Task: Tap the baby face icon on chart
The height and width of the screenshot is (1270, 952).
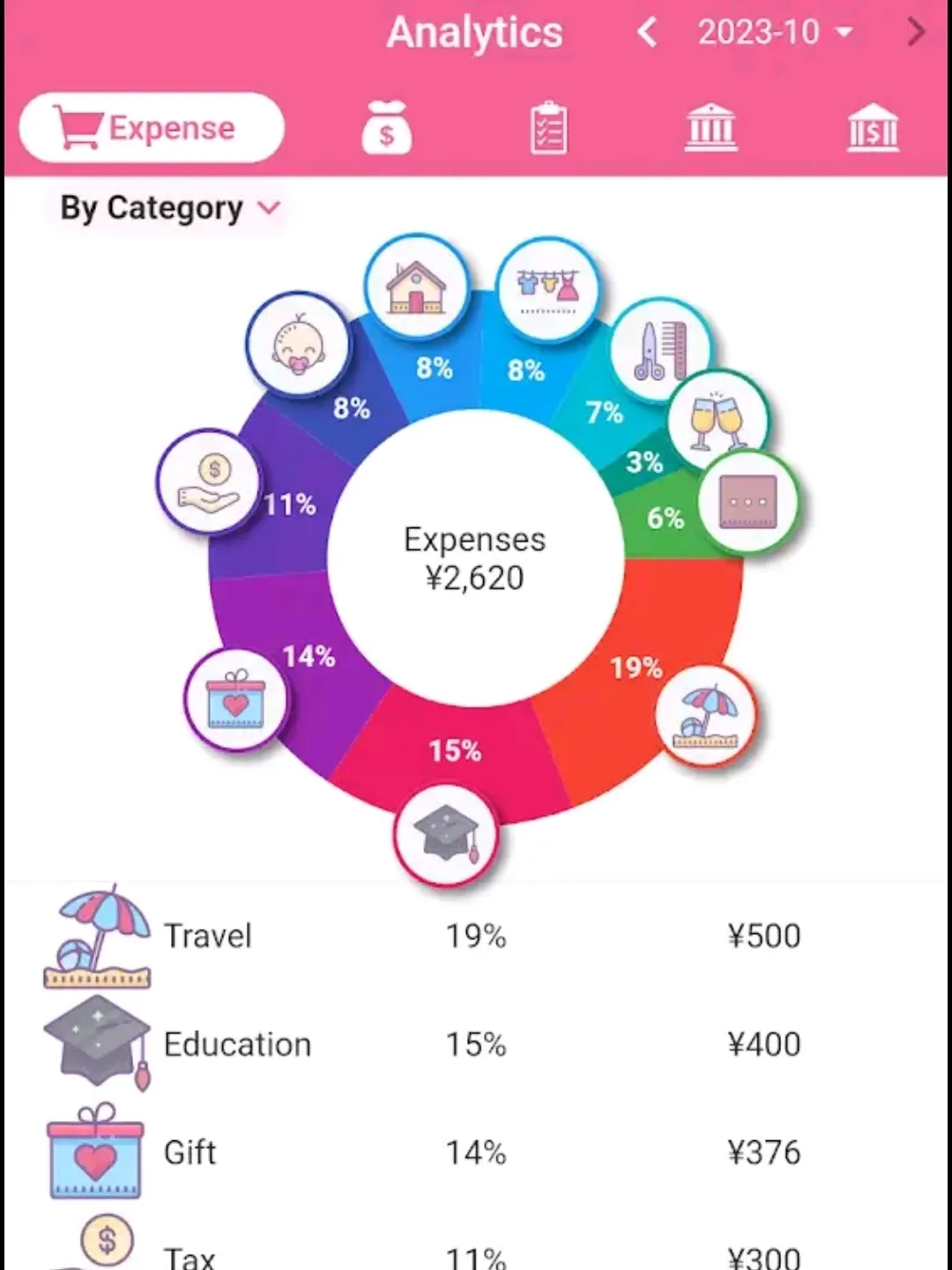Action: (x=297, y=343)
